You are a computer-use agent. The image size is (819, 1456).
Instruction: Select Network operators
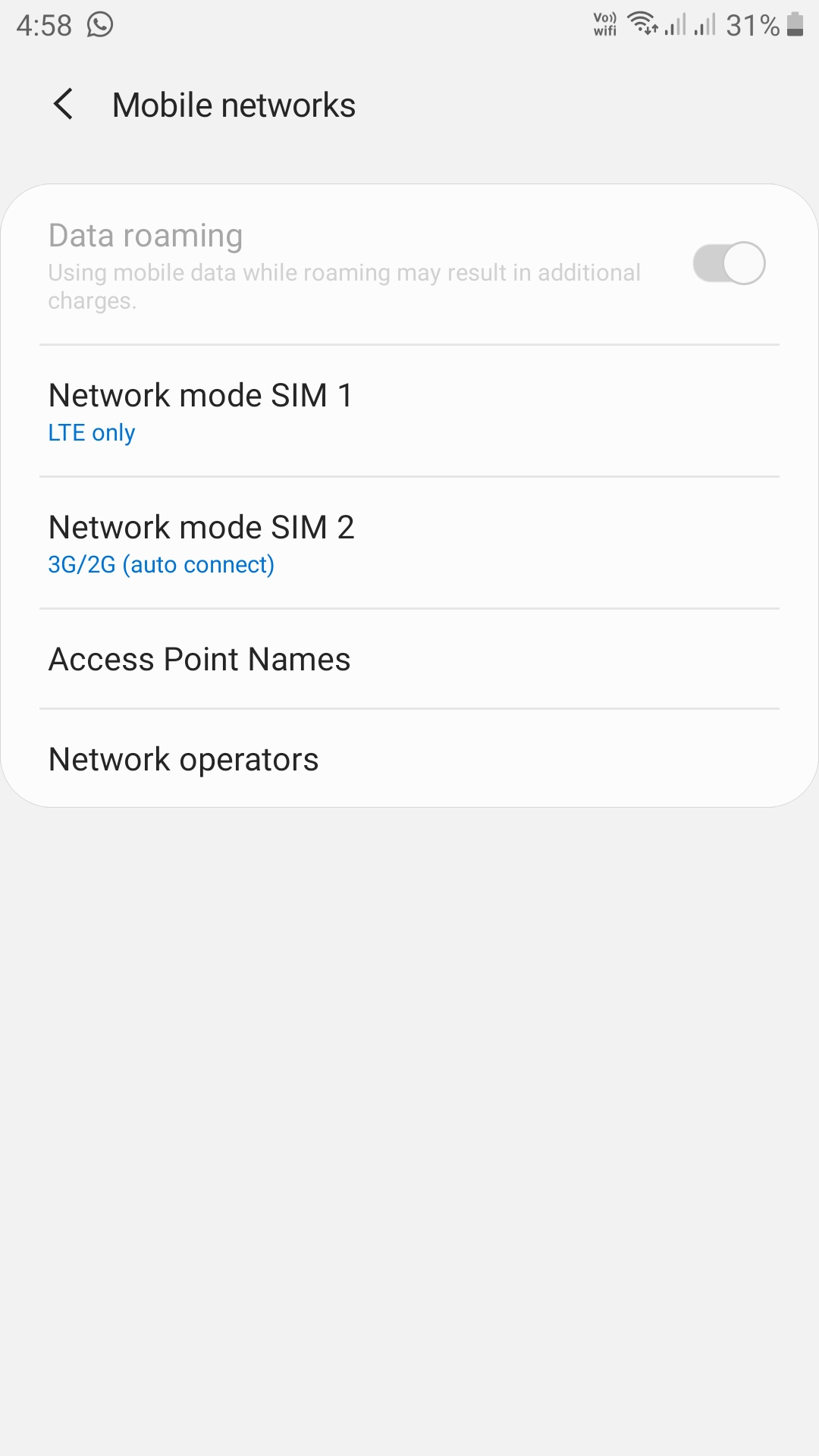[x=409, y=759]
